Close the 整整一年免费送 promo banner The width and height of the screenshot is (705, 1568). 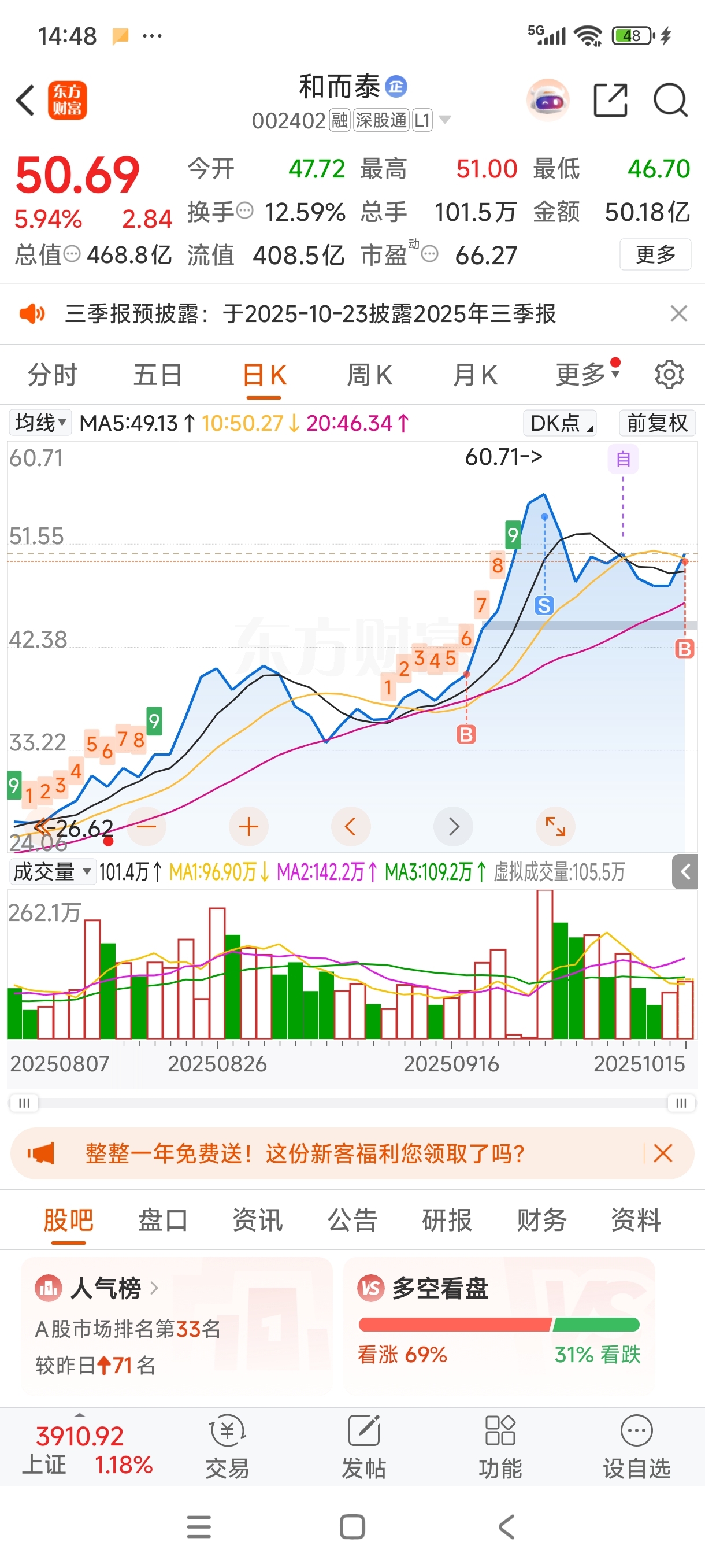coord(662,1153)
